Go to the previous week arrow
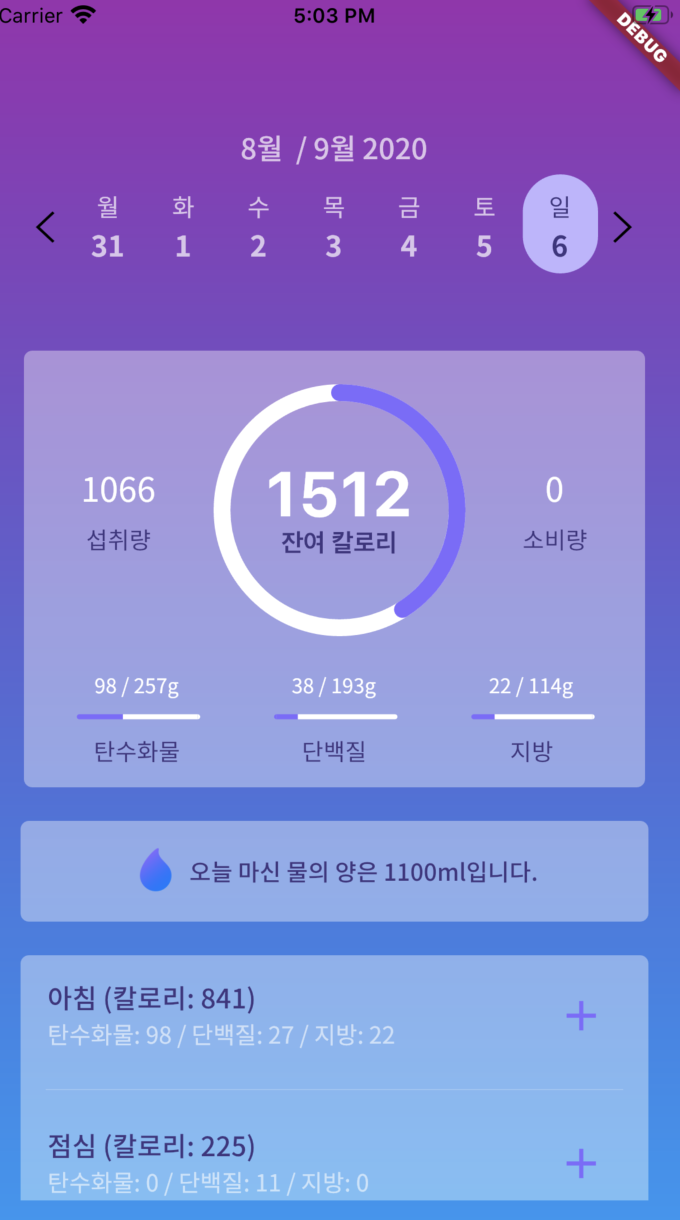The width and height of the screenshot is (680, 1220). pyautogui.click(x=46, y=228)
